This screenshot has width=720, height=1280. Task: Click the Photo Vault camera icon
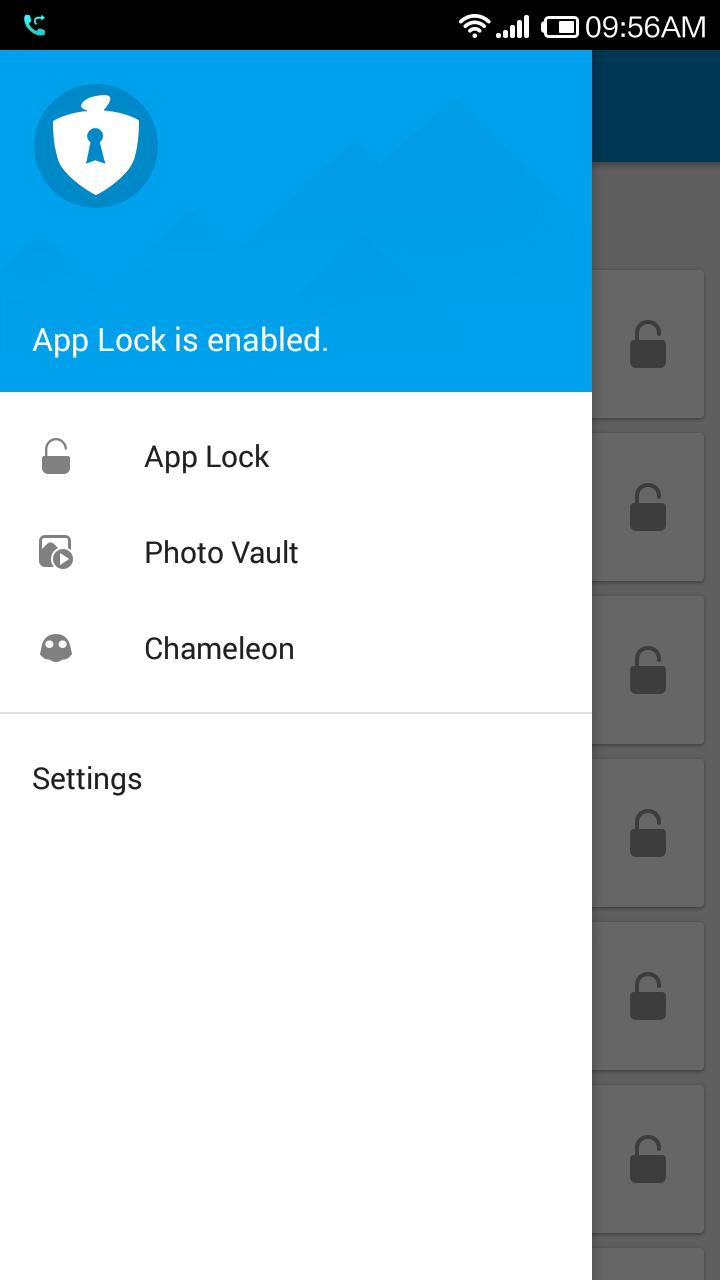(x=55, y=552)
